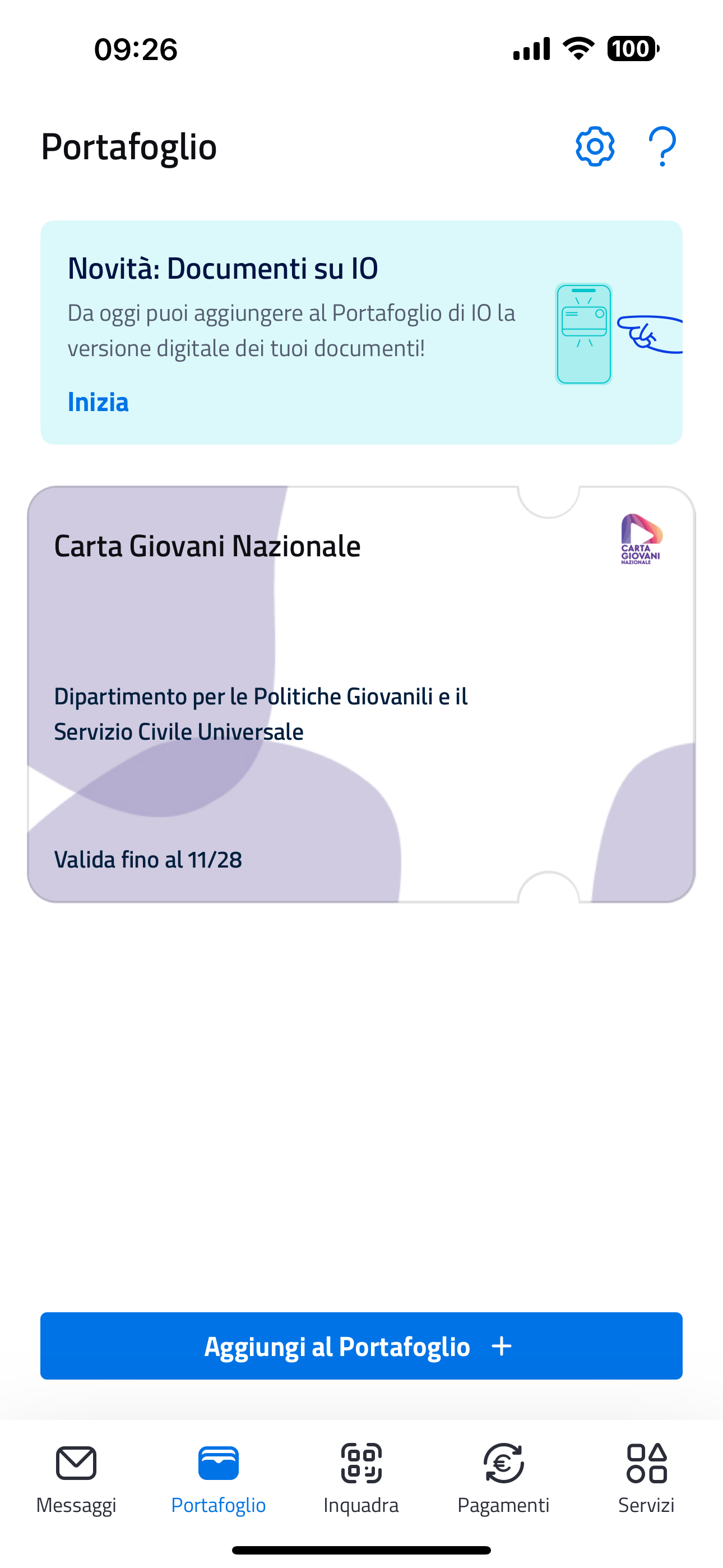Open the Inquadra QR scanner tab
Screen dimensions: 723x1568
(361, 1478)
